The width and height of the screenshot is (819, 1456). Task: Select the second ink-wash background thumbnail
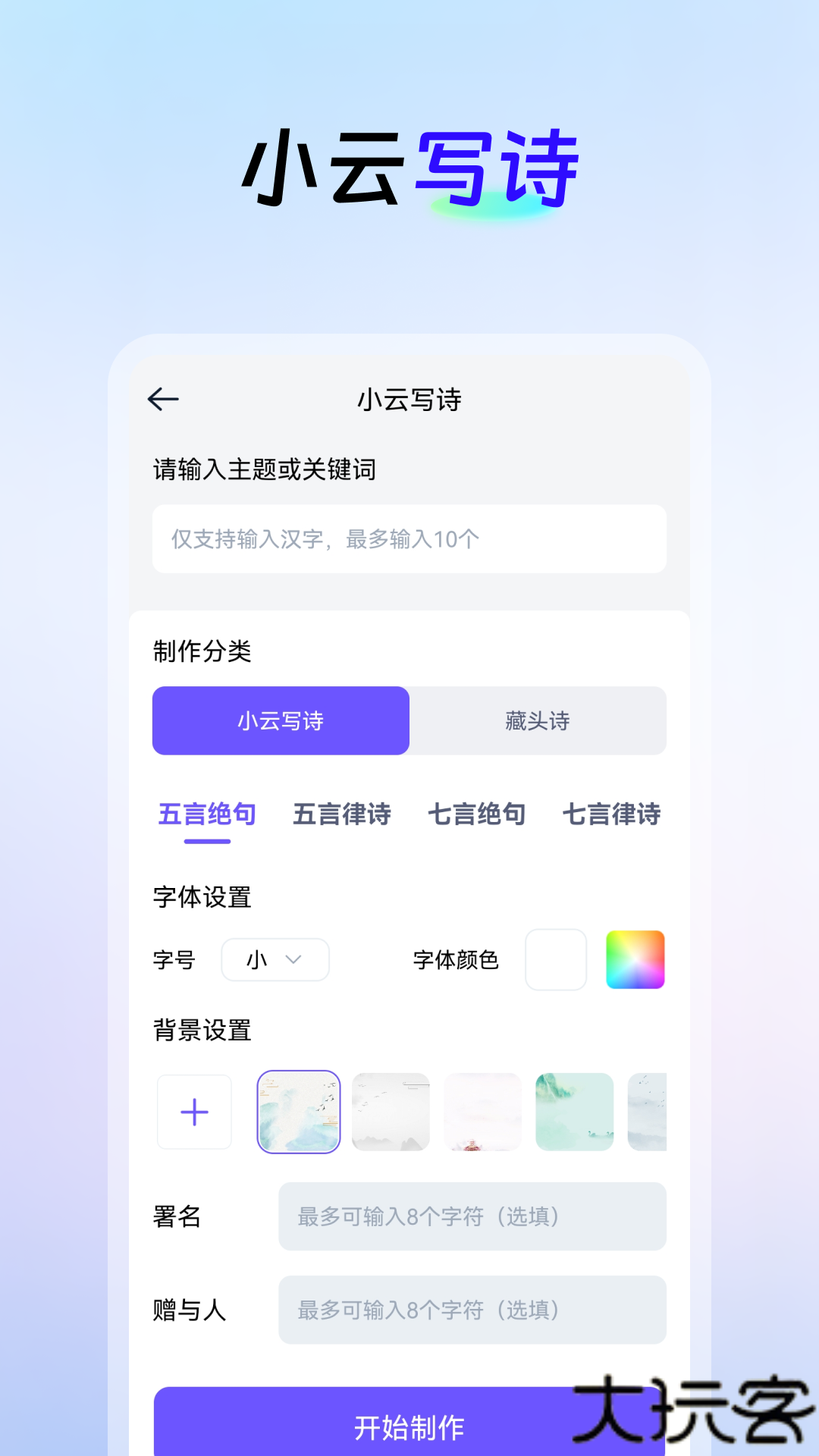click(x=299, y=1112)
